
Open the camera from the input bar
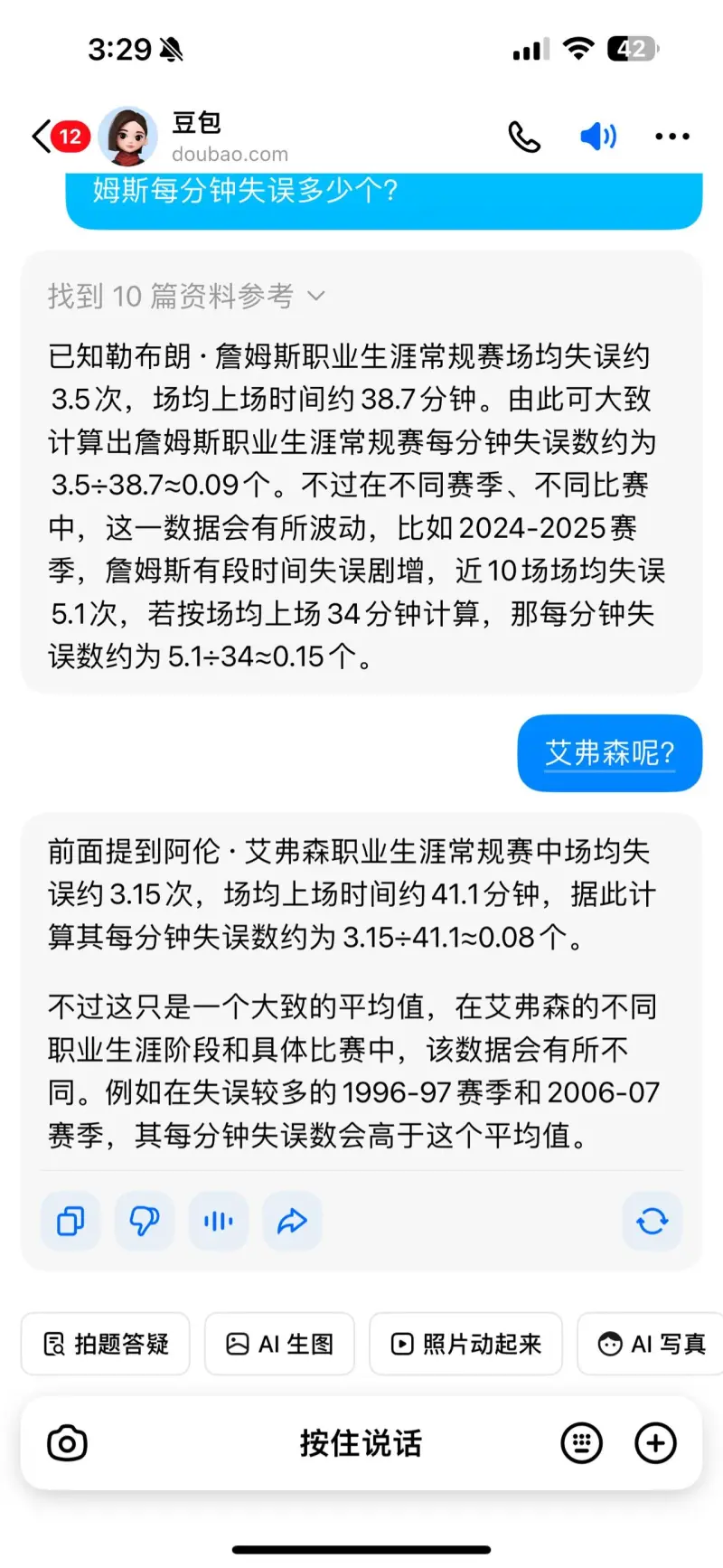[67, 1443]
